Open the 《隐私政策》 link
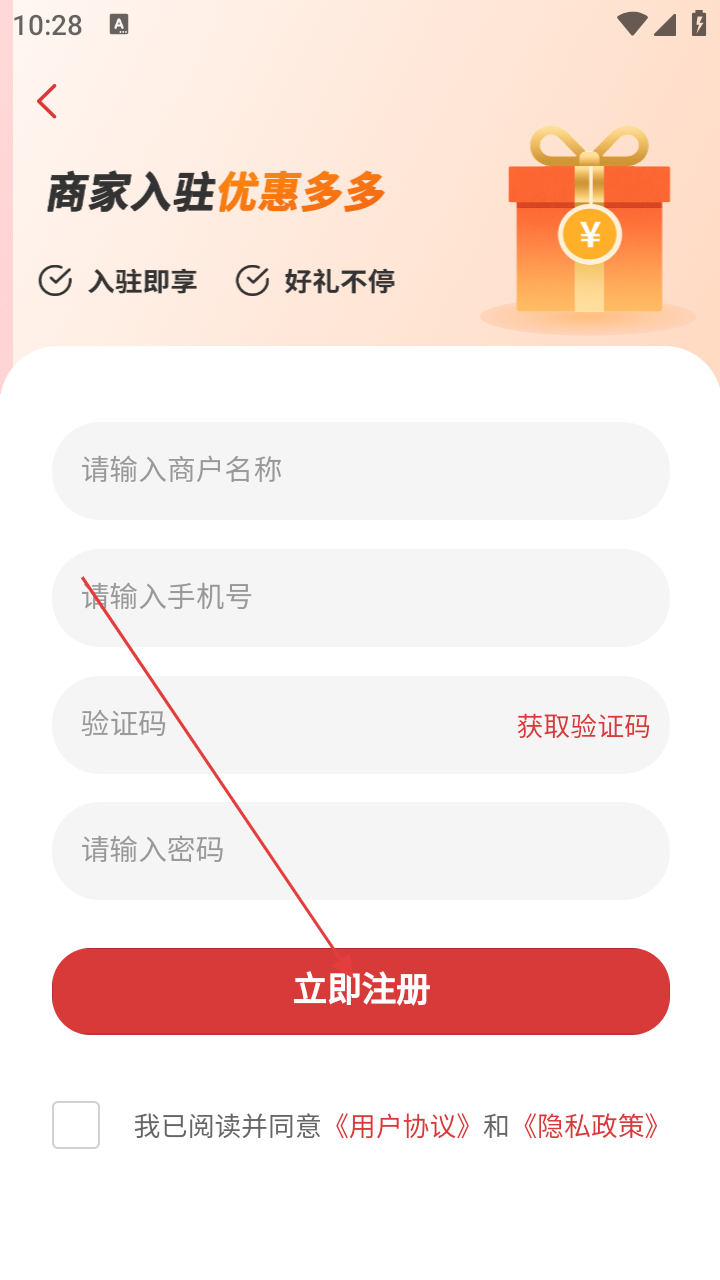The height and width of the screenshot is (1280, 720). 591,1127
